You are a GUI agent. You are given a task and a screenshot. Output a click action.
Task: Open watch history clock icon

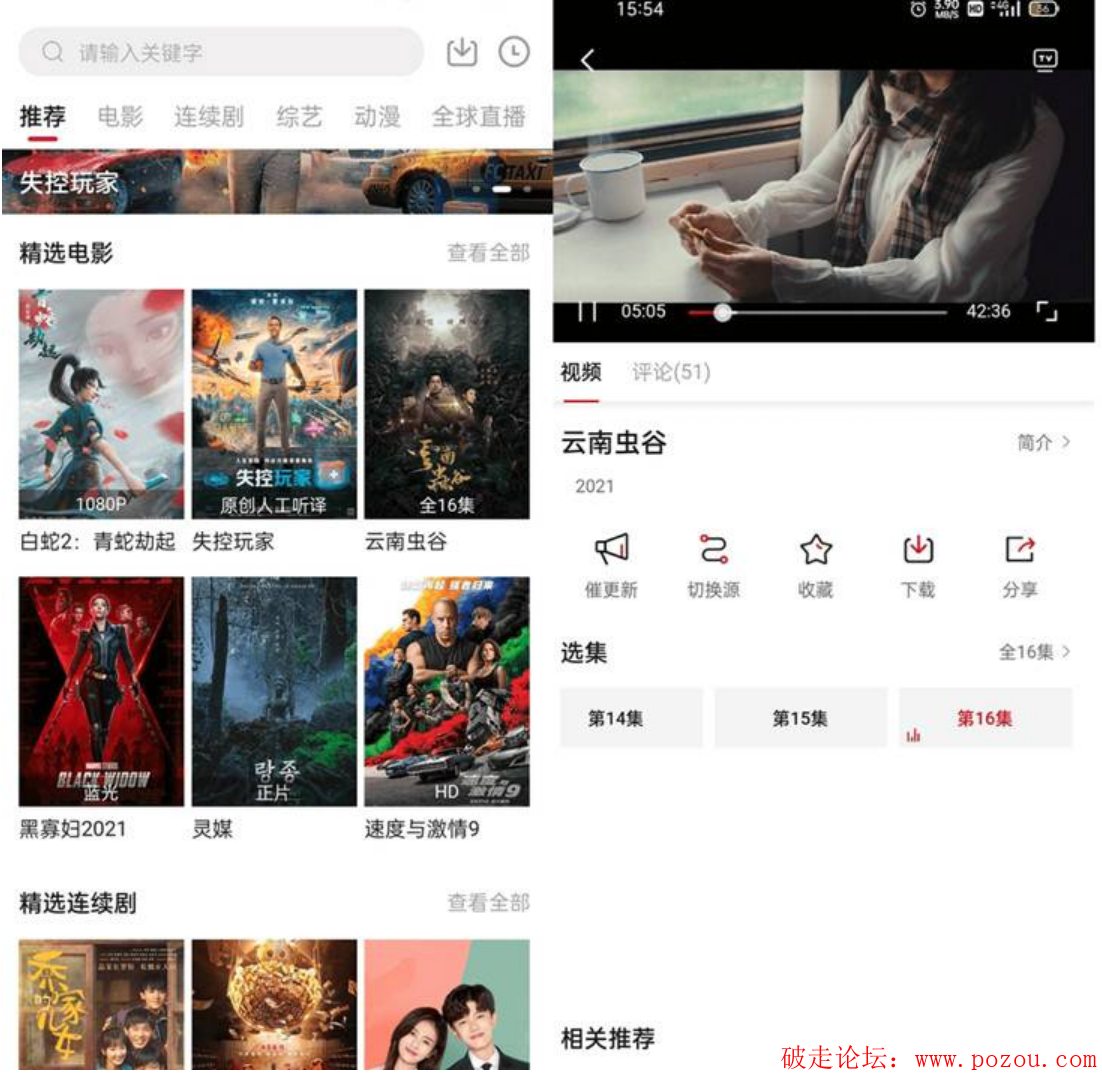click(514, 52)
